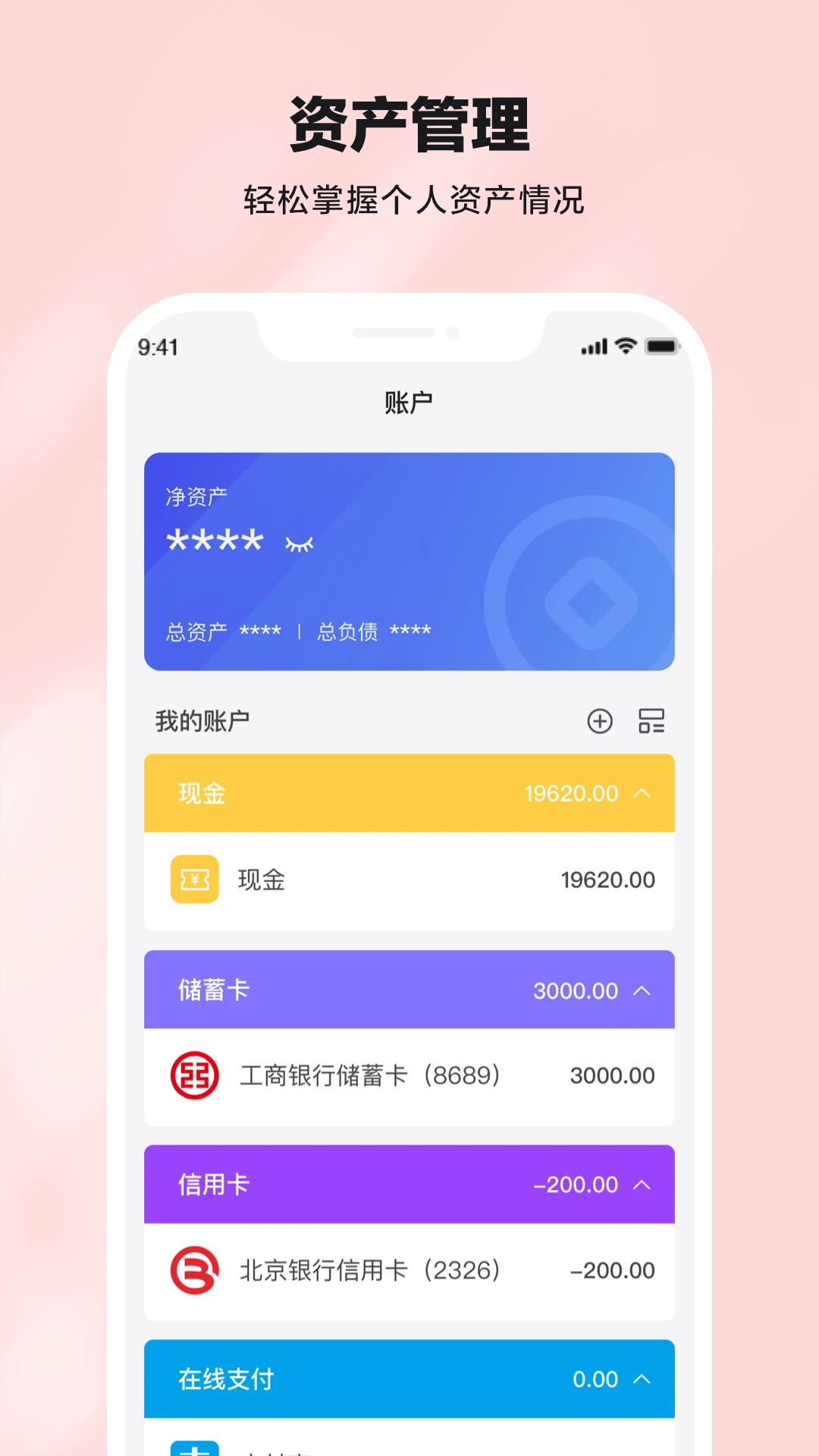Click the battery icon in the status bar

[663, 347]
